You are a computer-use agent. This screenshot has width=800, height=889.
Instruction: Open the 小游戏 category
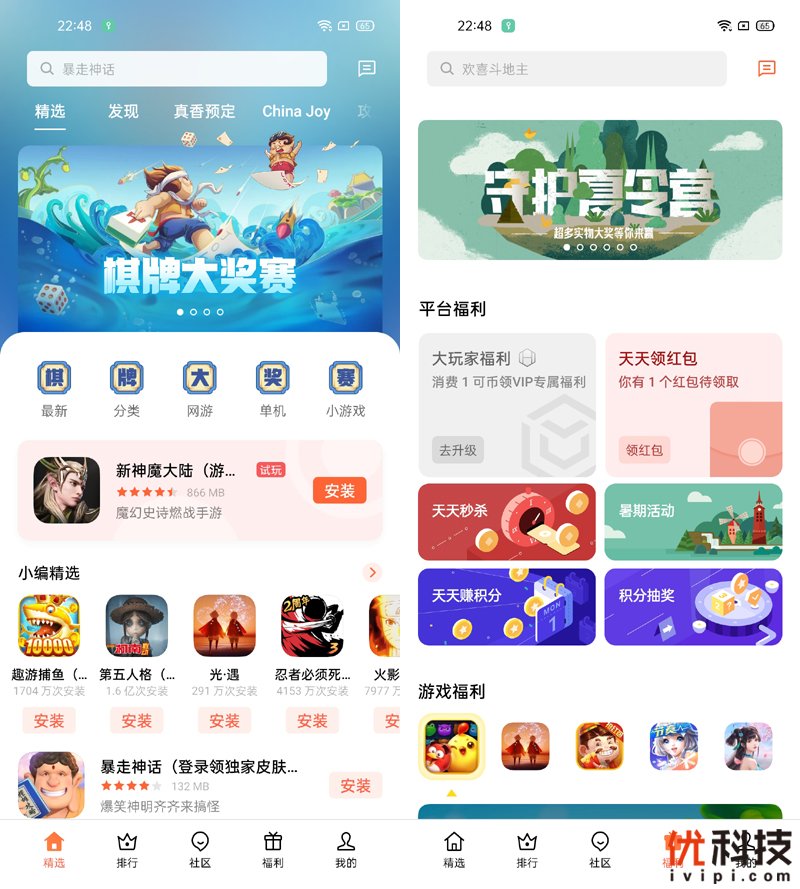[x=345, y=388]
